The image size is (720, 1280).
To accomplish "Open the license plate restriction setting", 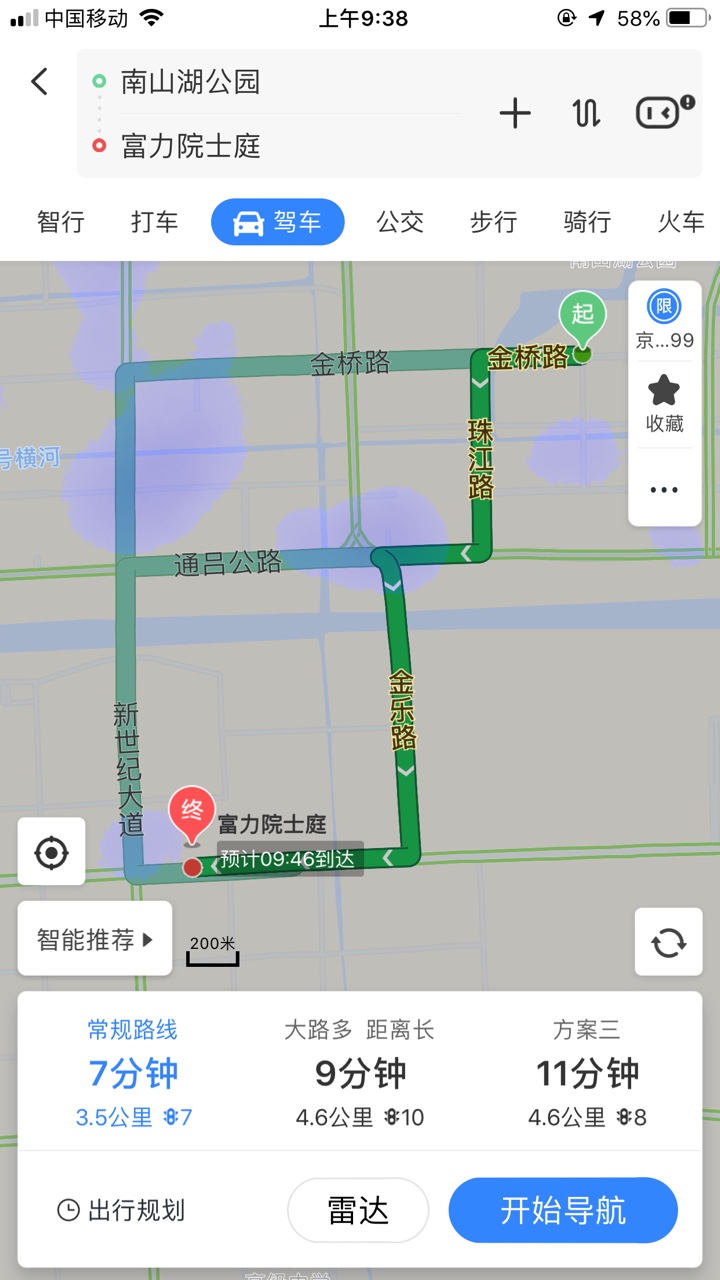I will click(664, 319).
